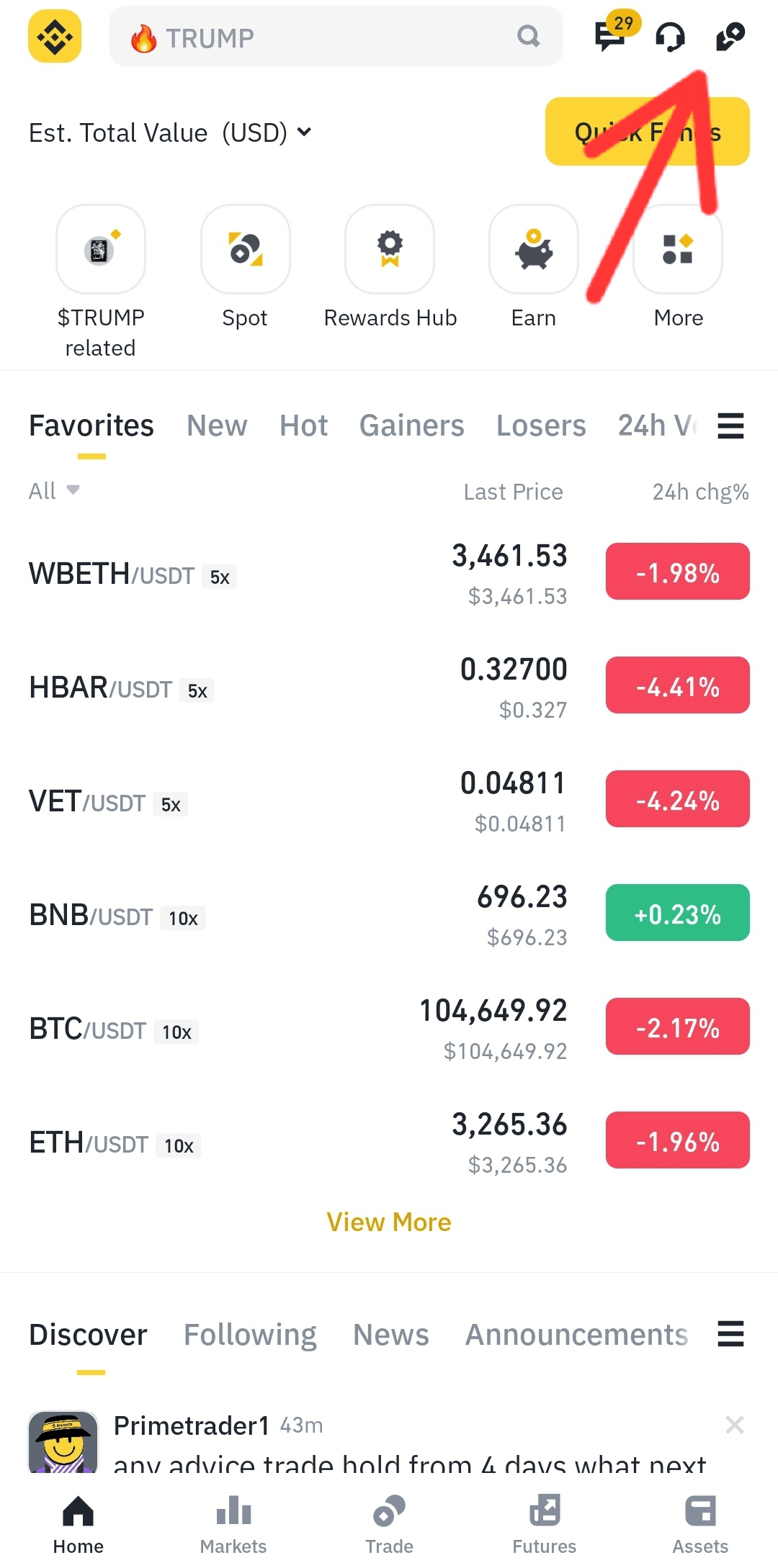Open the $TRUMP related shortcut
778x1568 pixels.
coord(101,250)
